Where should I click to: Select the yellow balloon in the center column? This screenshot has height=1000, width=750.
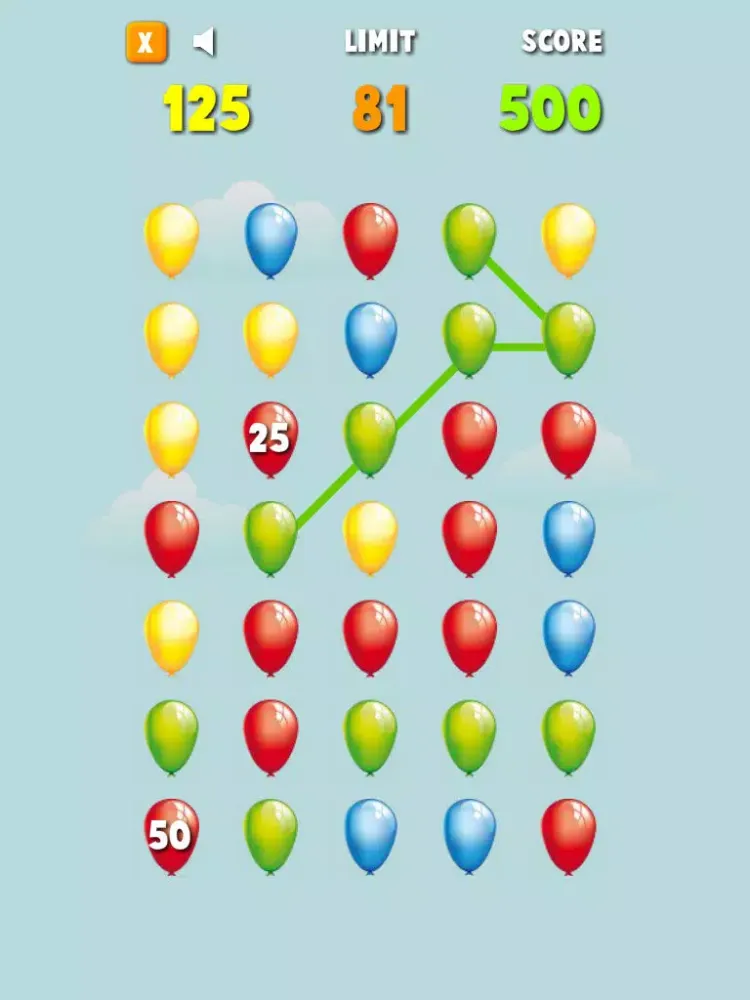tap(369, 540)
